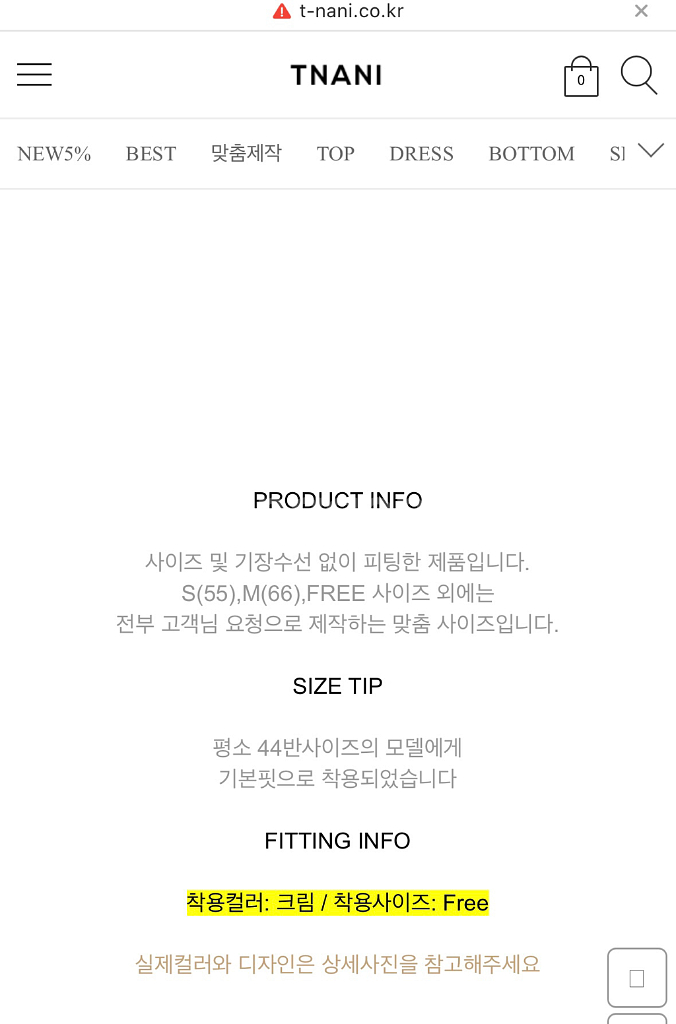
Task: Open the 맞춤제작 category
Action: [x=246, y=154]
